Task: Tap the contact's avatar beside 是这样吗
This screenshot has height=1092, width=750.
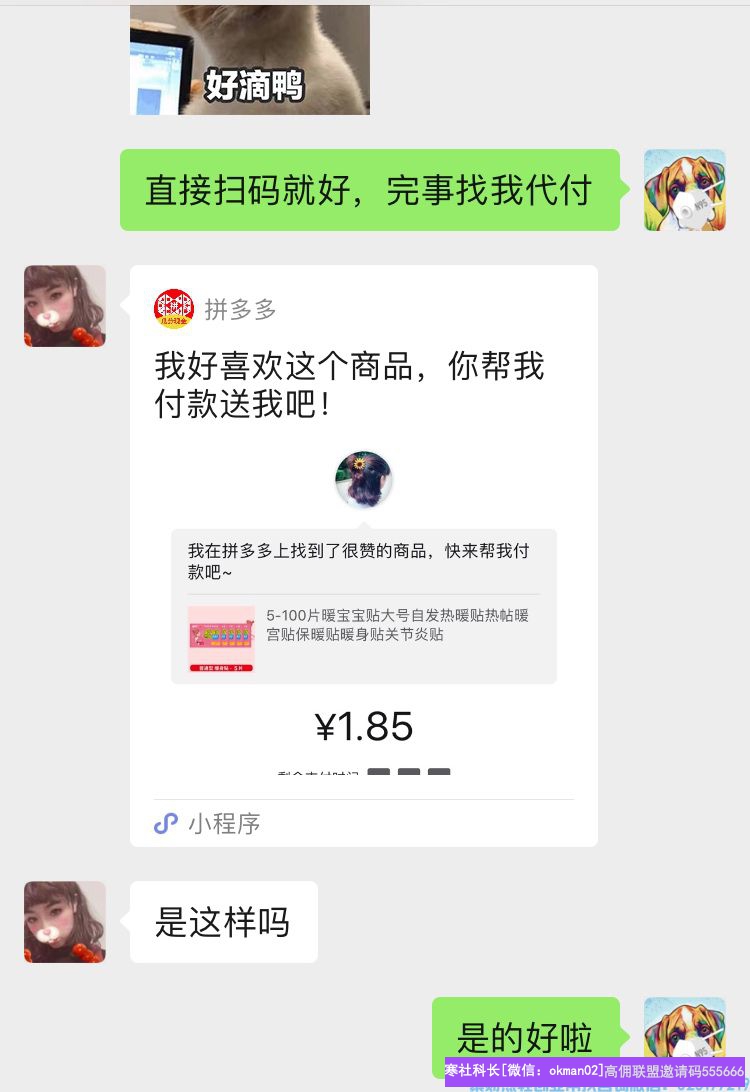Action: click(65, 922)
